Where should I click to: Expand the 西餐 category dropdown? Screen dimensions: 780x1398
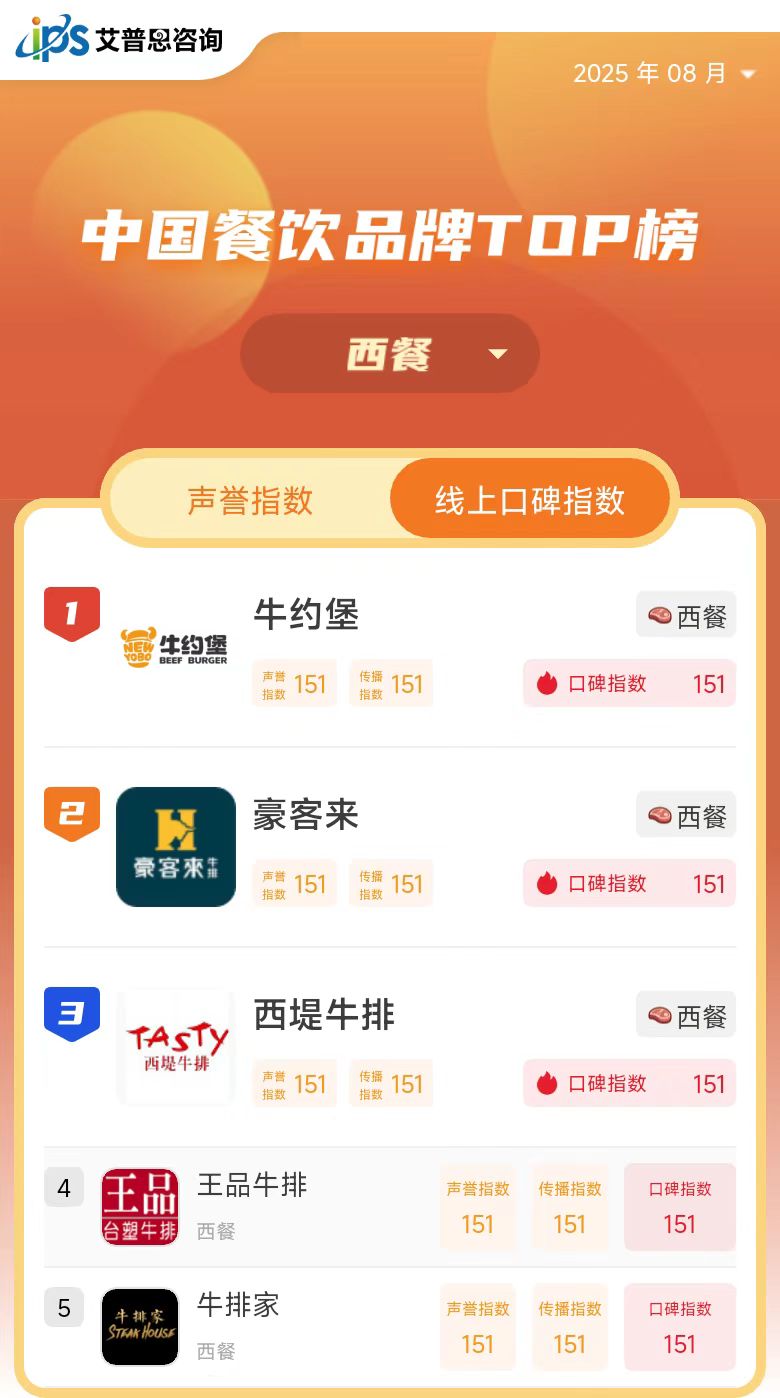point(390,354)
